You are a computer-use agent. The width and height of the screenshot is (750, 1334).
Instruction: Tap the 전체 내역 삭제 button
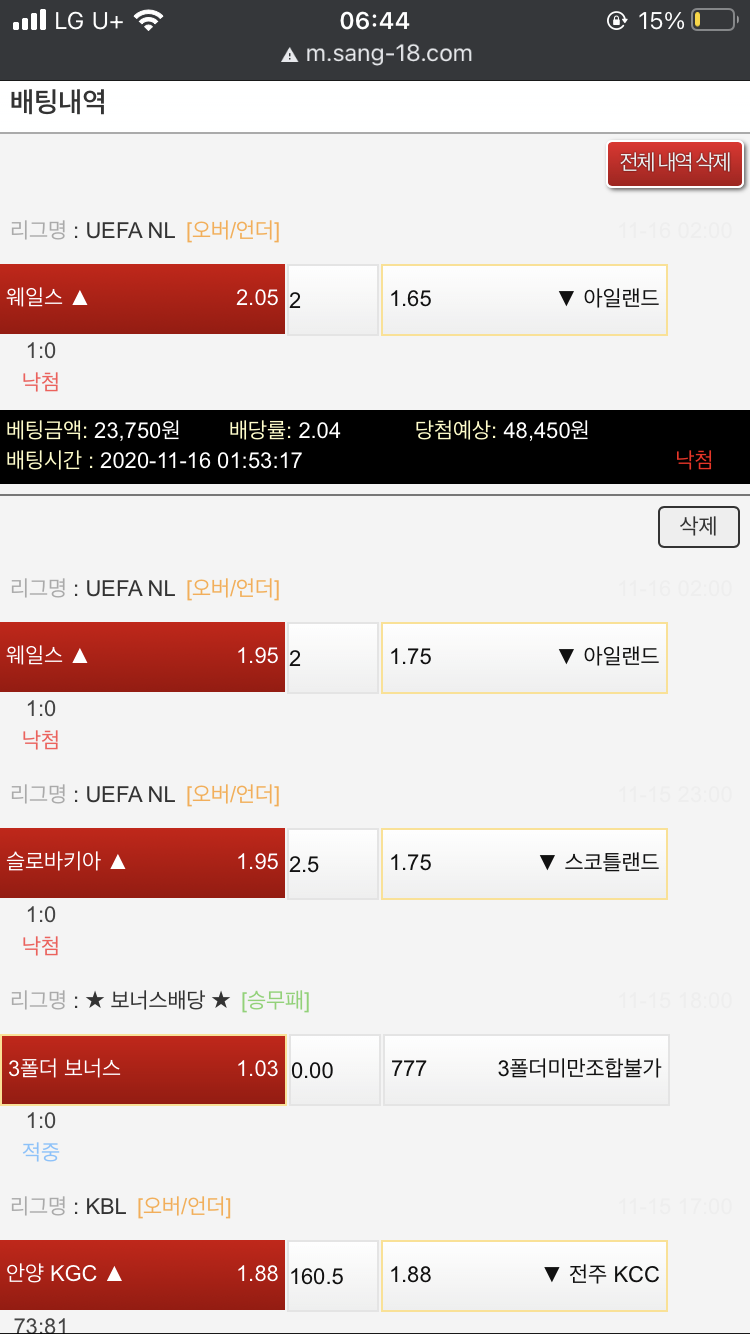coord(675,163)
